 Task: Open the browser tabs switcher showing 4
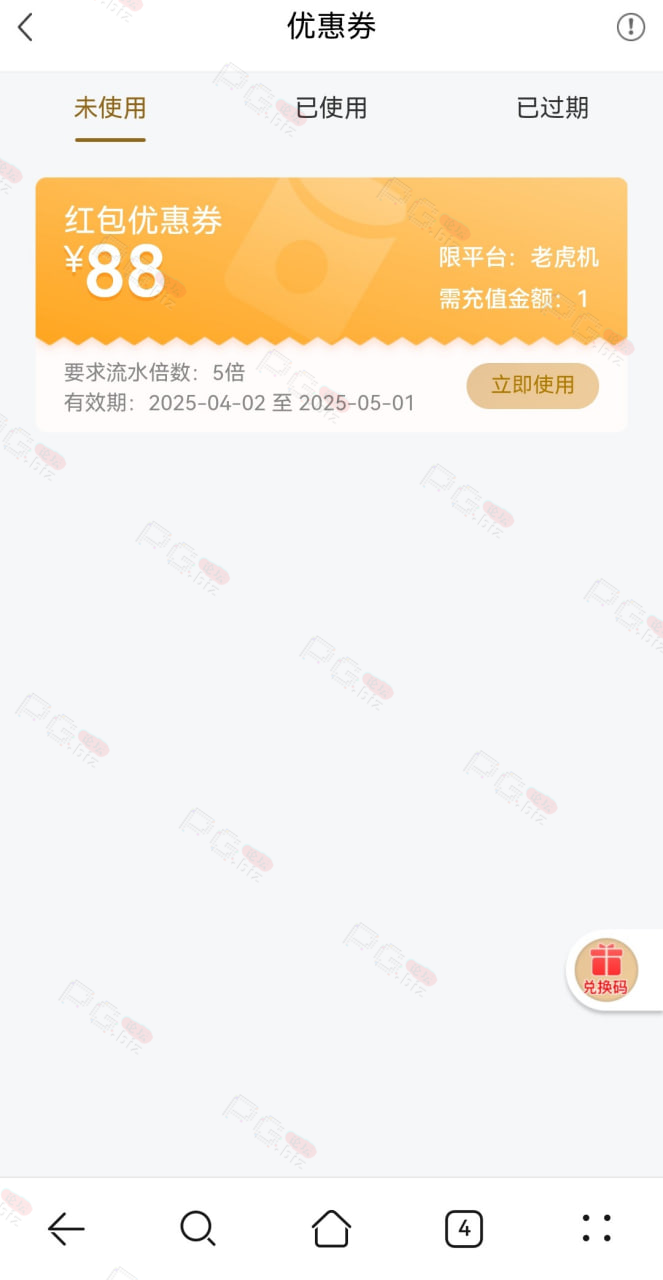[x=464, y=1228]
